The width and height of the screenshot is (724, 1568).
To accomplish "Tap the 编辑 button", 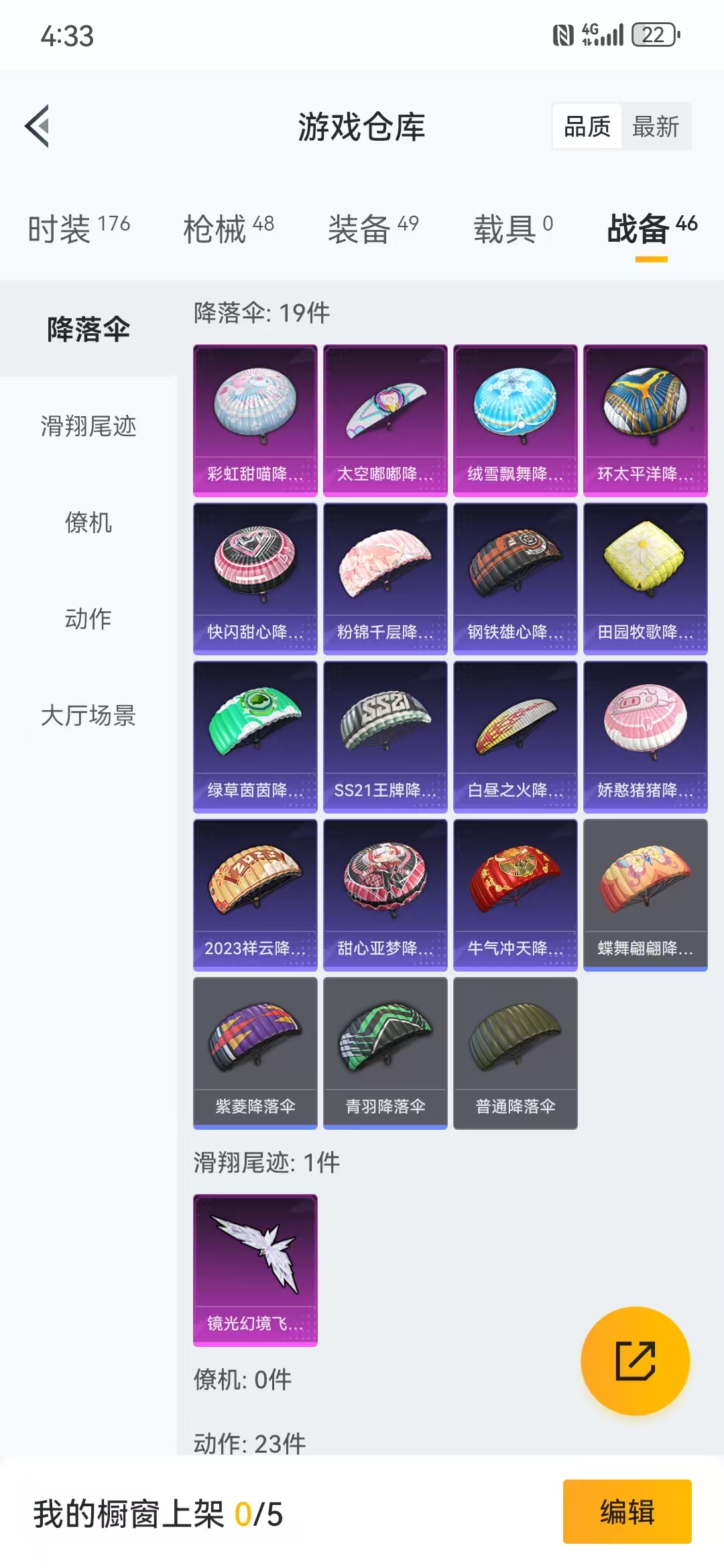I will [x=627, y=1512].
